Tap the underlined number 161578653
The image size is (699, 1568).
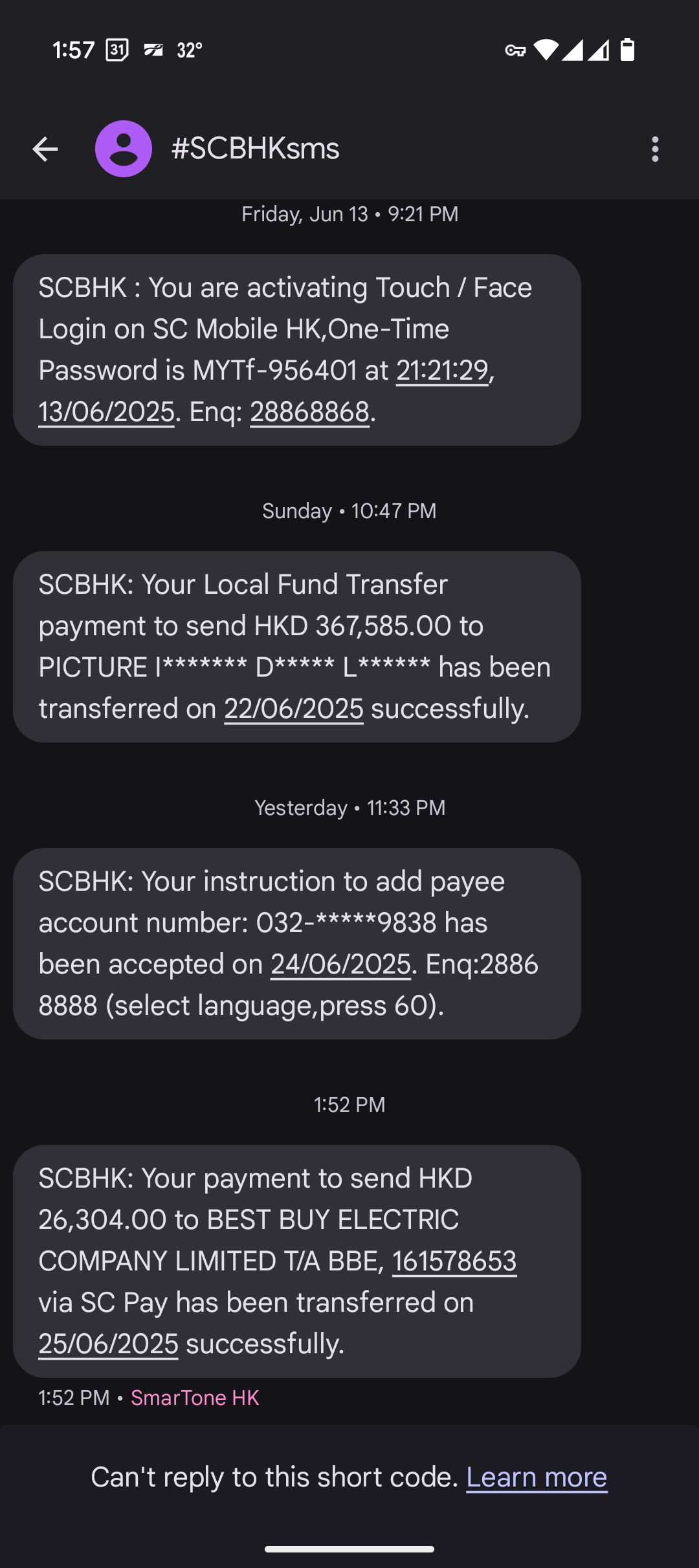coord(454,1261)
